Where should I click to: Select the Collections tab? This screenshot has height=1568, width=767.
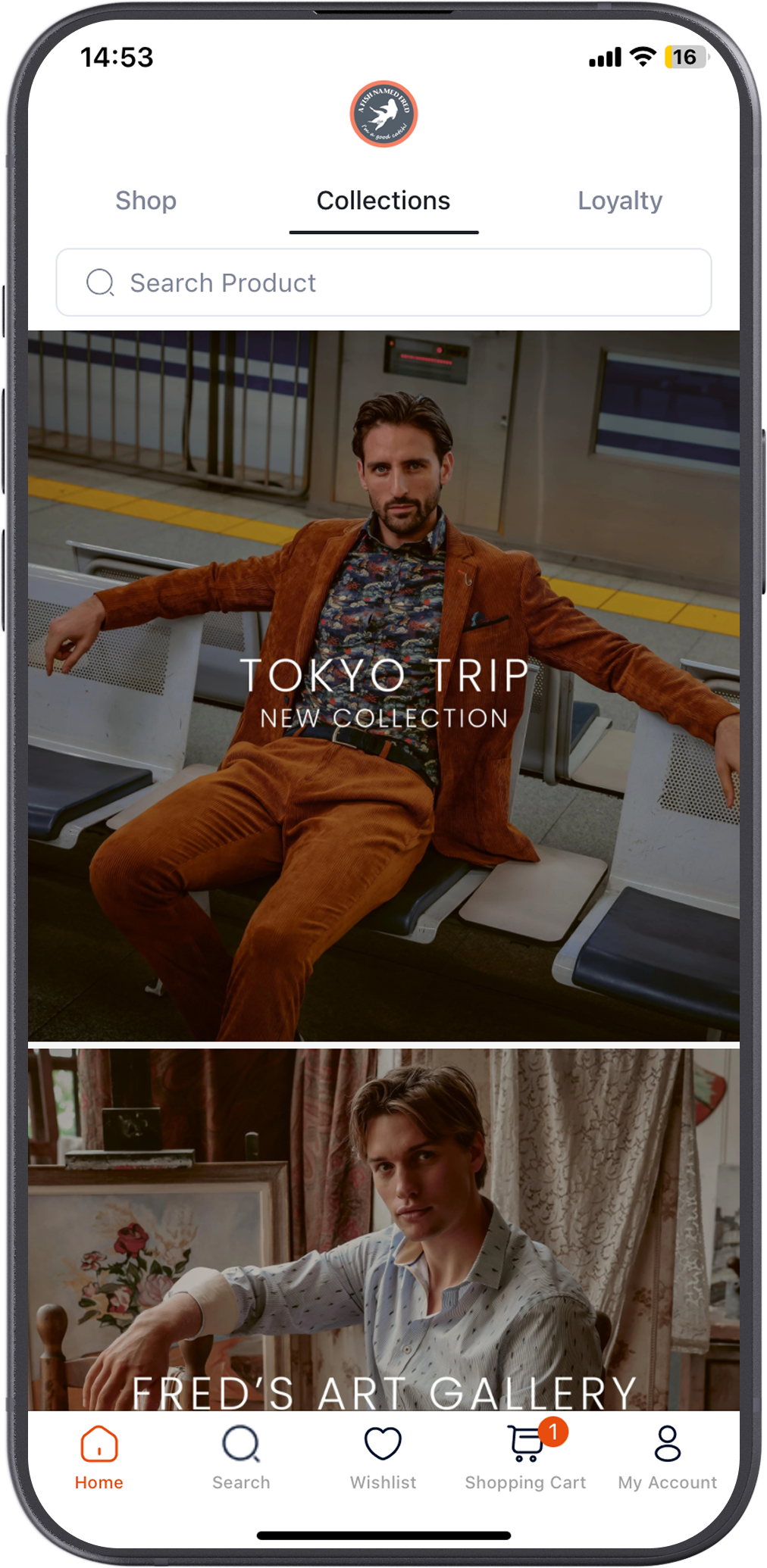click(x=383, y=201)
